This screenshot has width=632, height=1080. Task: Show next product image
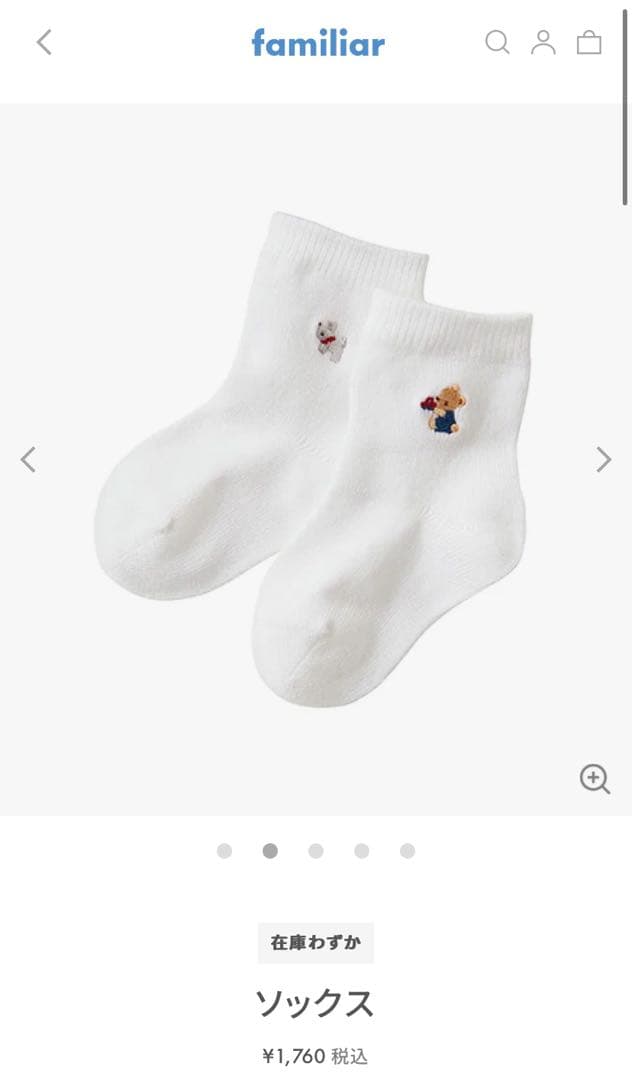click(603, 459)
